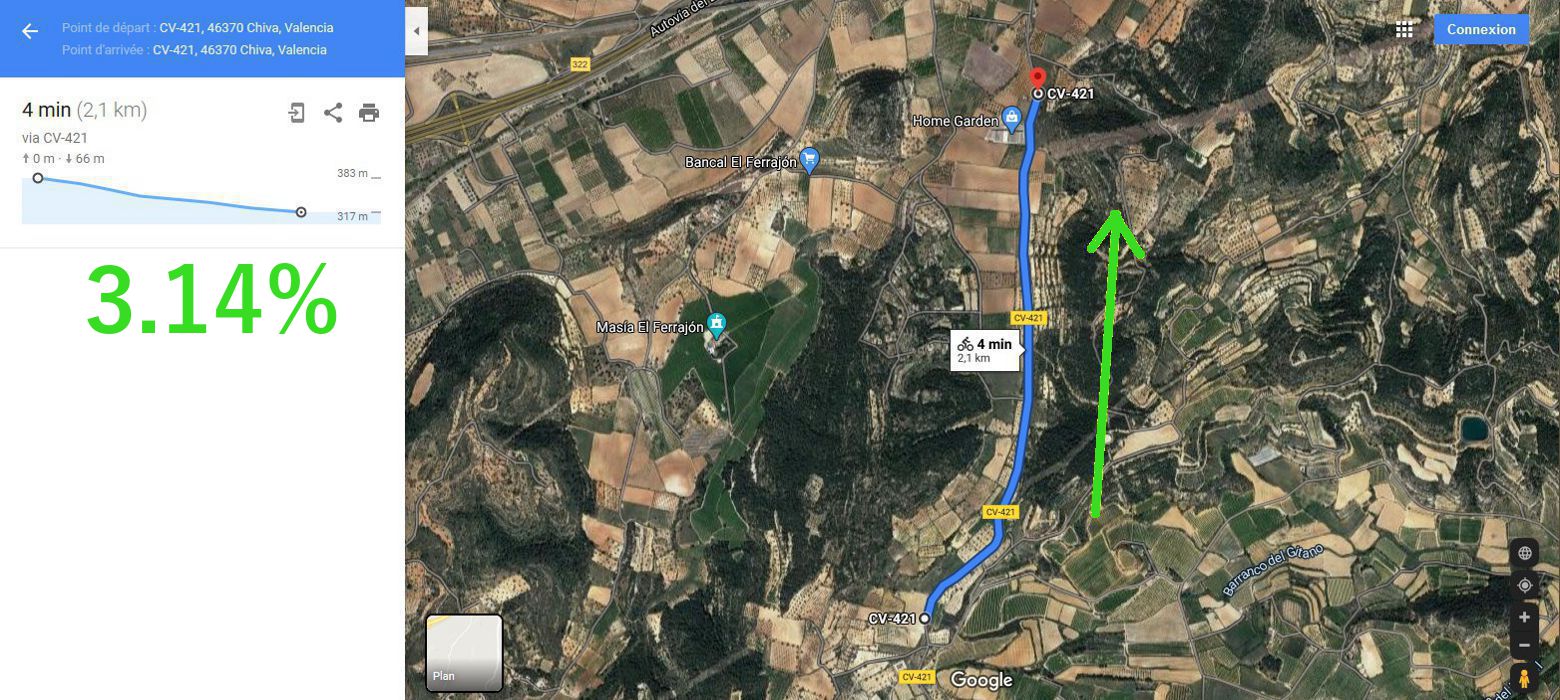Tap the Connexion button
Viewport: 1560px width, 700px height.
point(1480,30)
